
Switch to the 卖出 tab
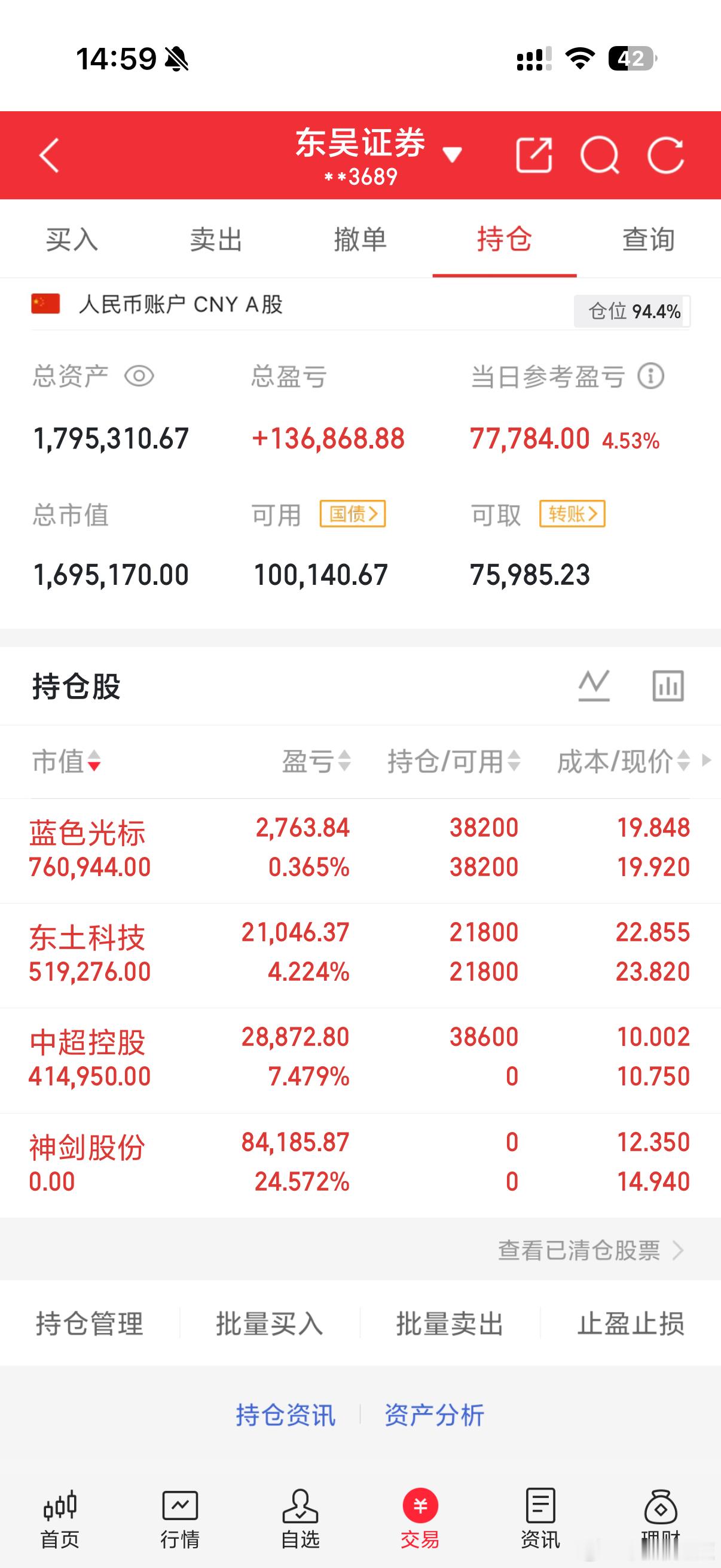coord(216,239)
